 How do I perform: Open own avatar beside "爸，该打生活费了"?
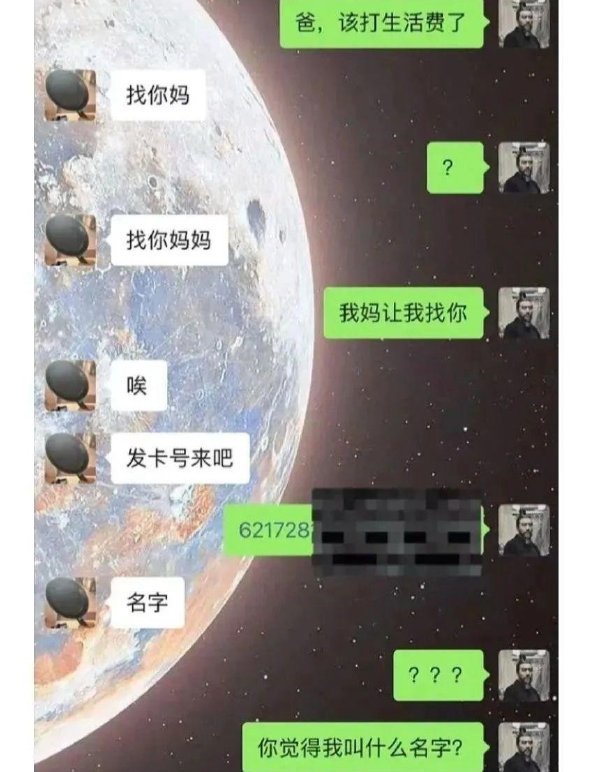(523, 23)
